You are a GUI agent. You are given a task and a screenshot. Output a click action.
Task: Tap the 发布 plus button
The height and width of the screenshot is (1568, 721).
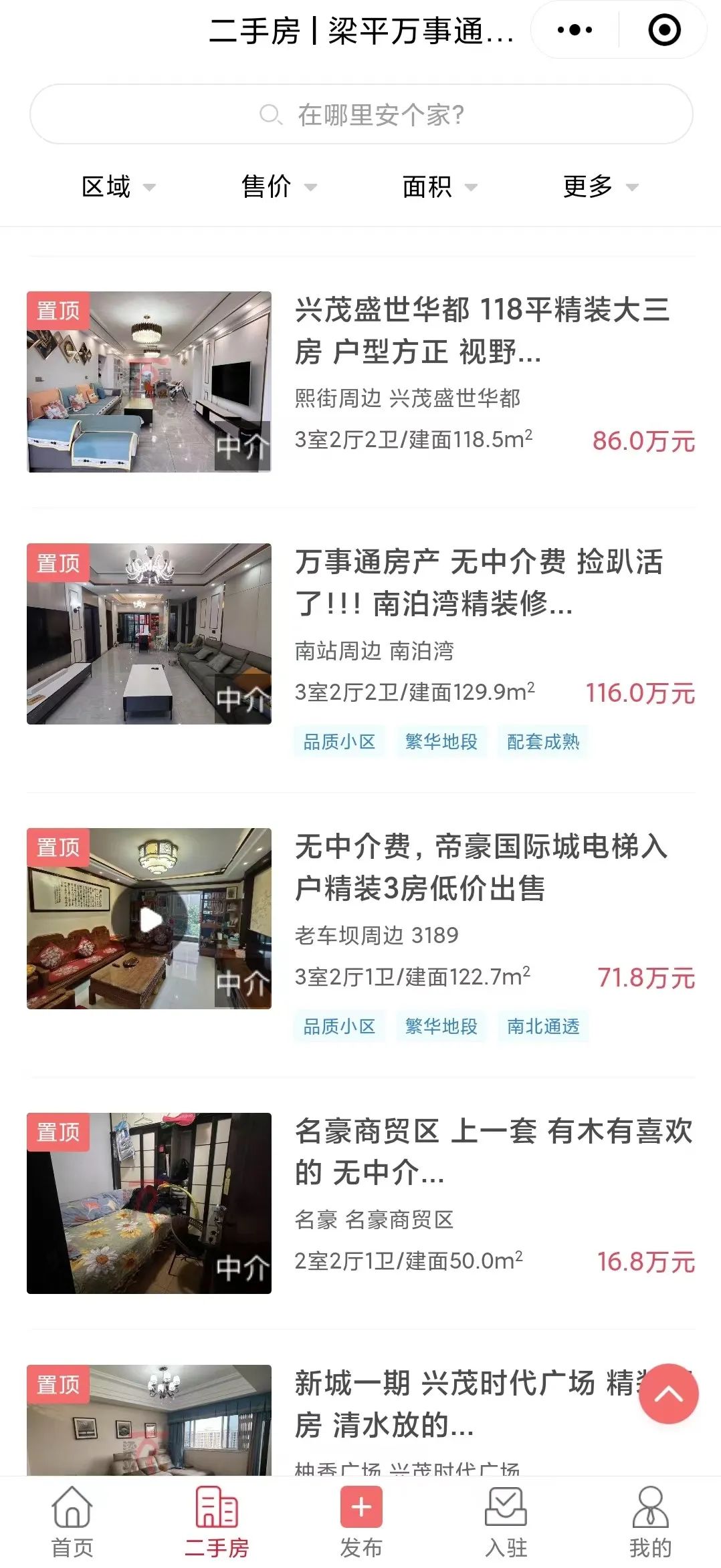(361, 1522)
